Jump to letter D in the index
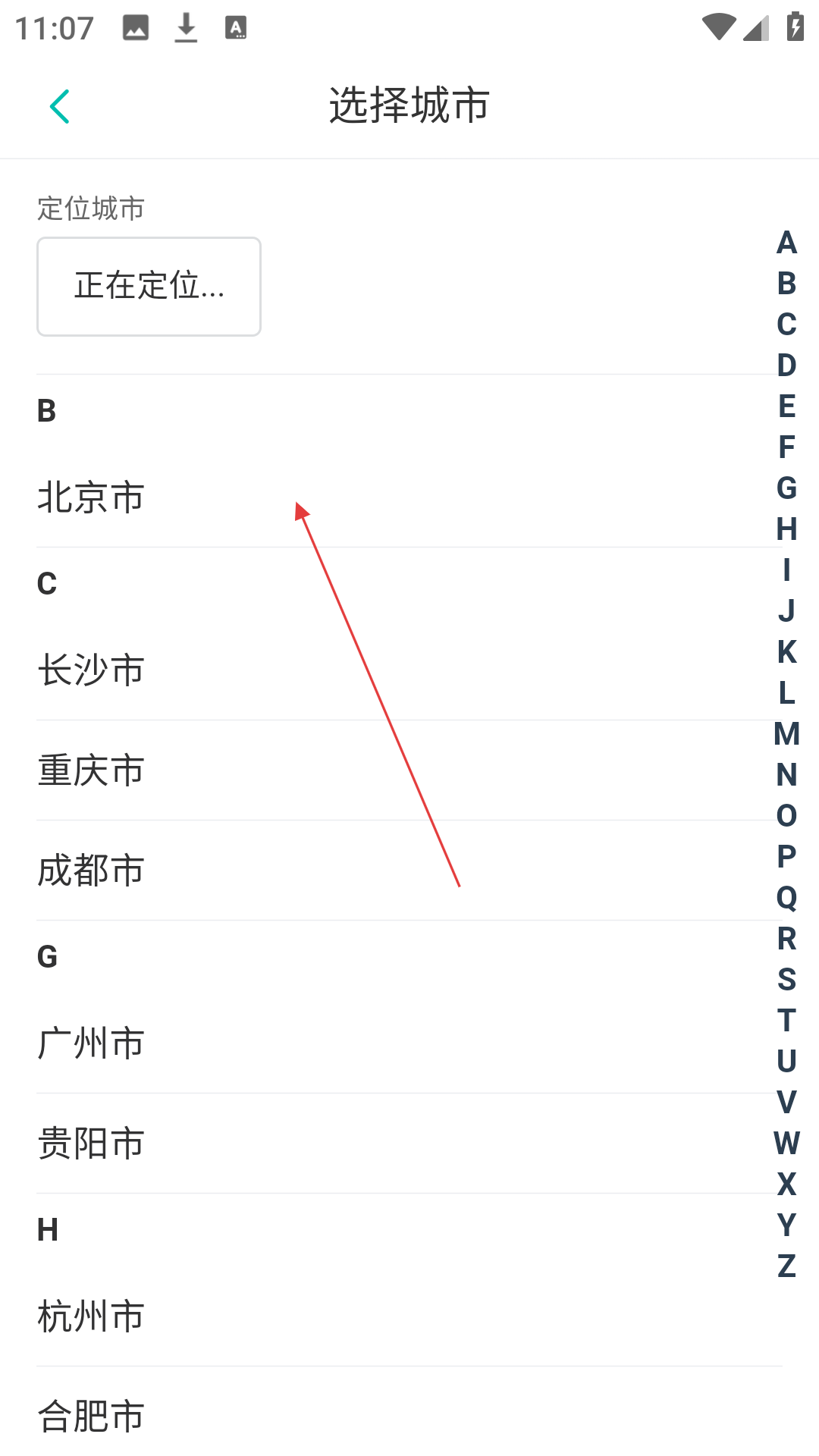Image resolution: width=819 pixels, height=1456 pixels. pyautogui.click(x=786, y=366)
